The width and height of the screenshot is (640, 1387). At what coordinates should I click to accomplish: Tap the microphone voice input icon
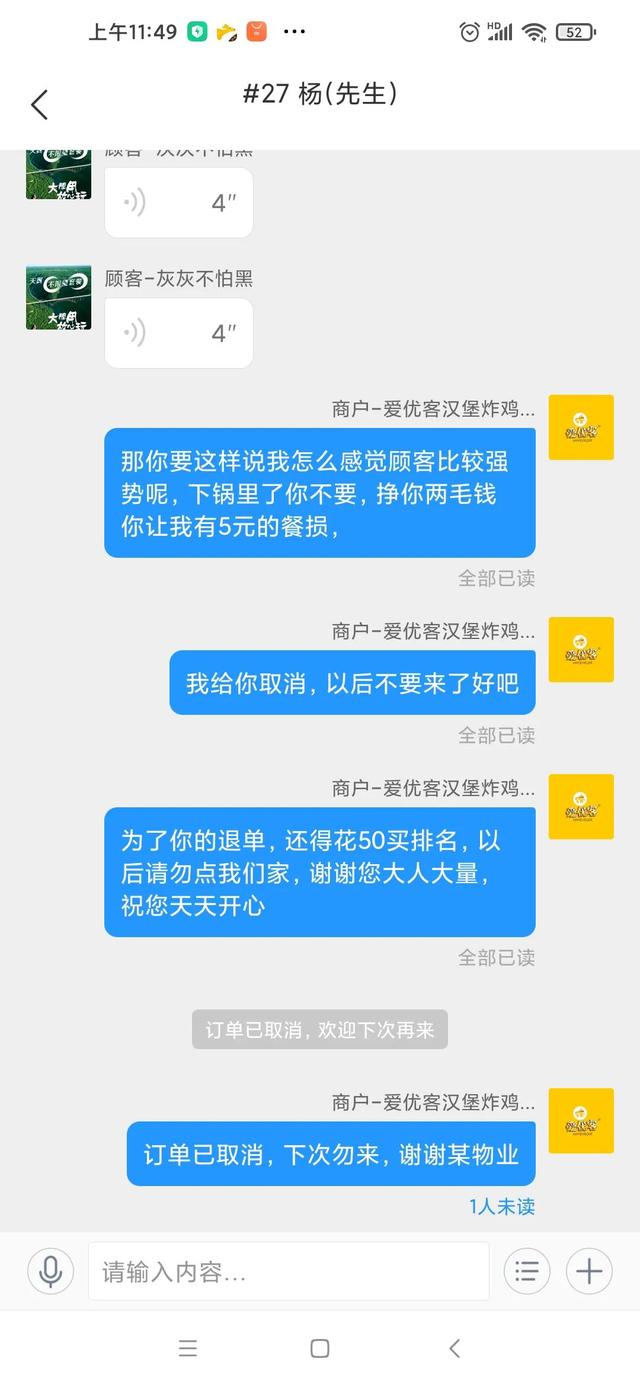tap(50, 1272)
